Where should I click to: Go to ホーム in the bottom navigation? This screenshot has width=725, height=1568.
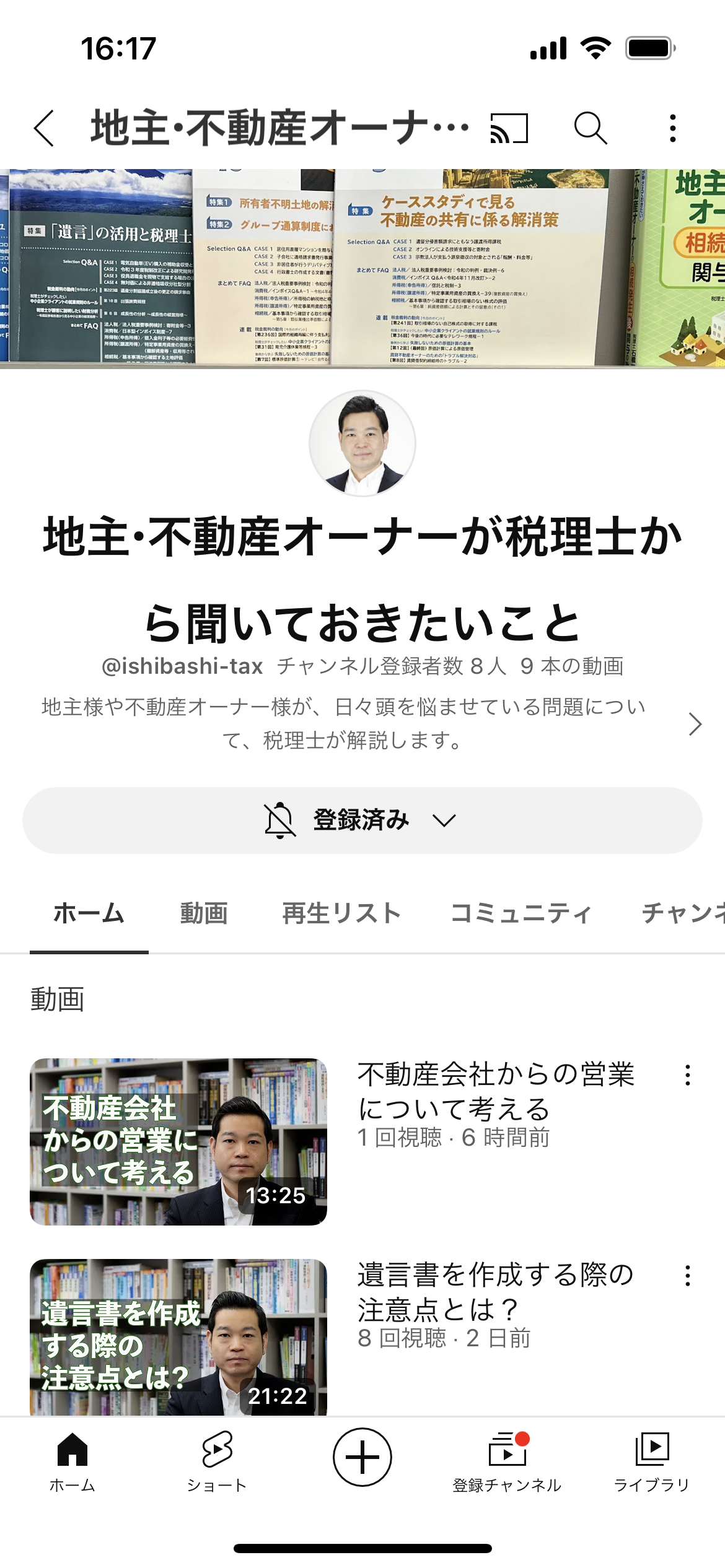[72, 1461]
